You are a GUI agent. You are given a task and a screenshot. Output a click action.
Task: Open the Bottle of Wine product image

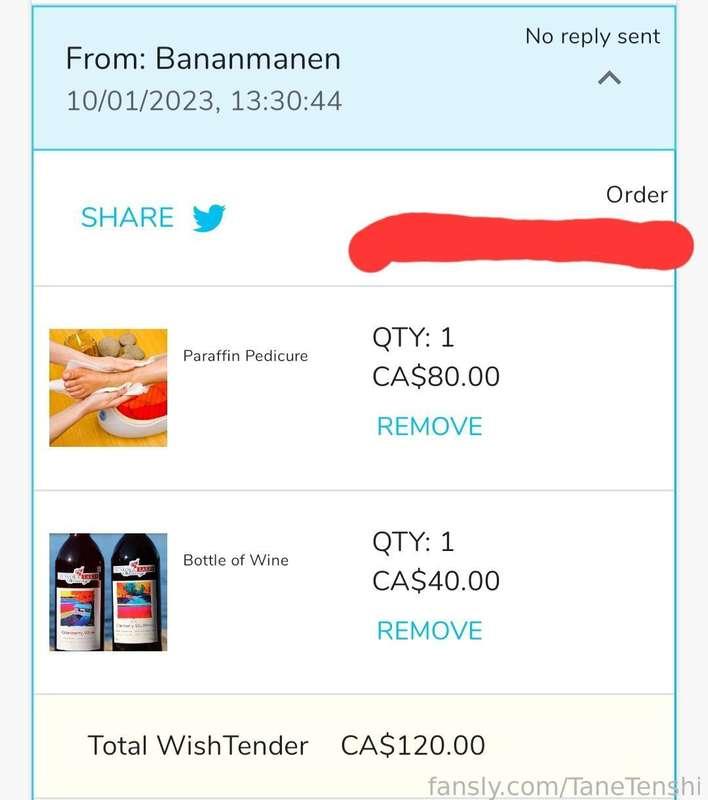tap(108, 592)
